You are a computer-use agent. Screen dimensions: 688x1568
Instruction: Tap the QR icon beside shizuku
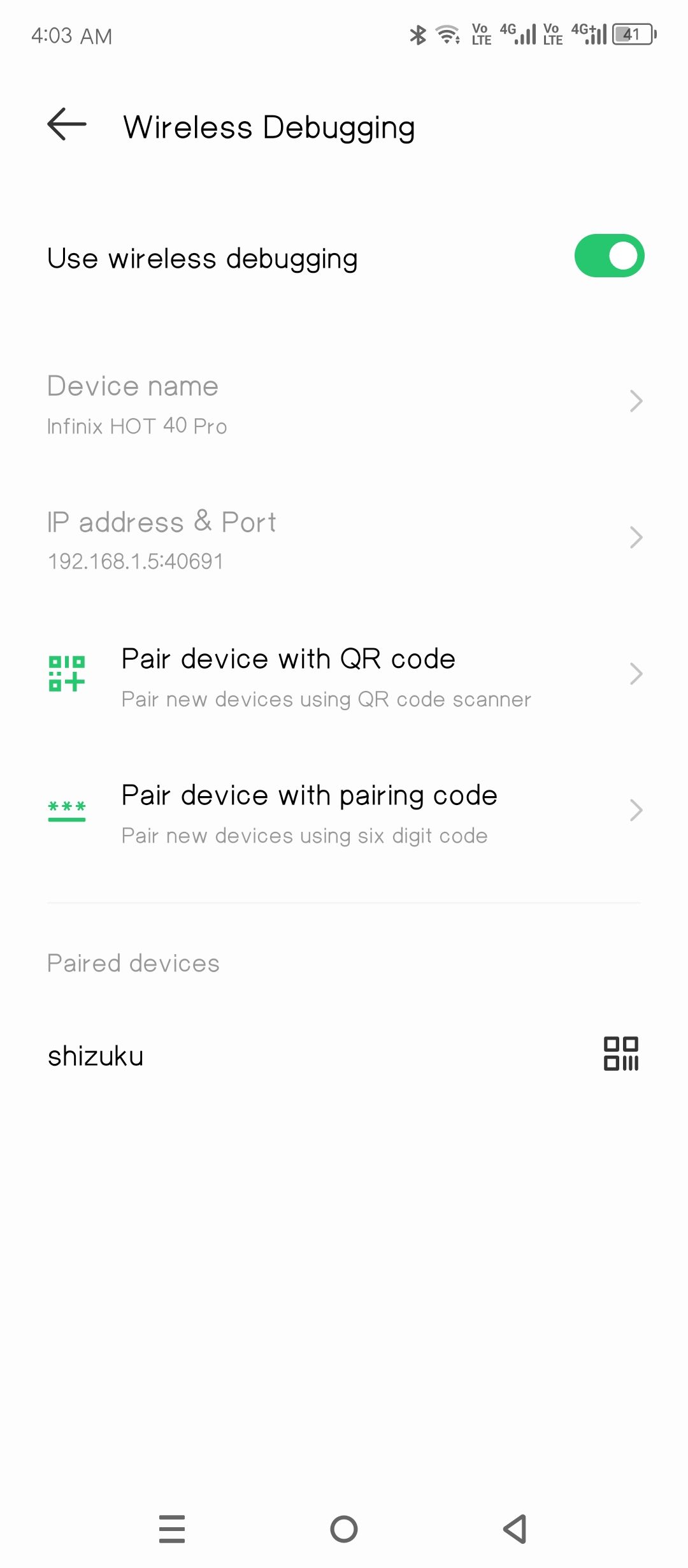pyautogui.click(x=620, y=1054)
